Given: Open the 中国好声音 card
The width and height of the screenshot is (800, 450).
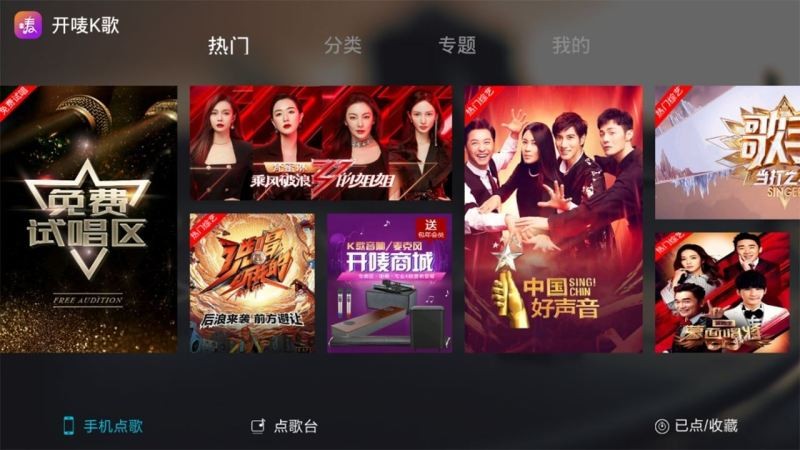Looking at the screenshot, I should (x=553, y=219).
